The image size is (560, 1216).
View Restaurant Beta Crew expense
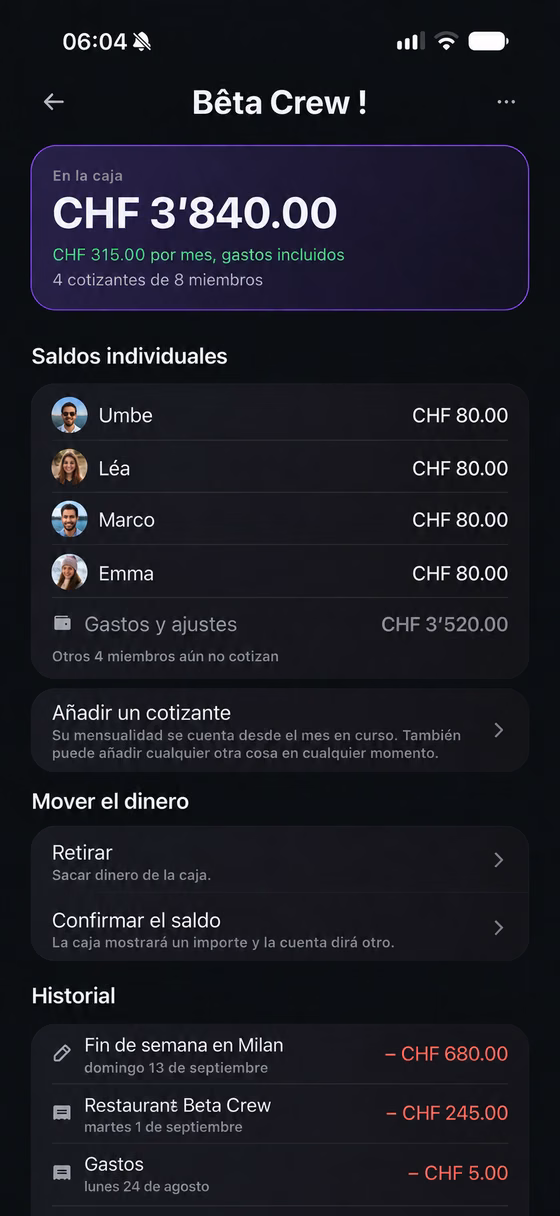pyautogui.click(x=280, y=1114)
